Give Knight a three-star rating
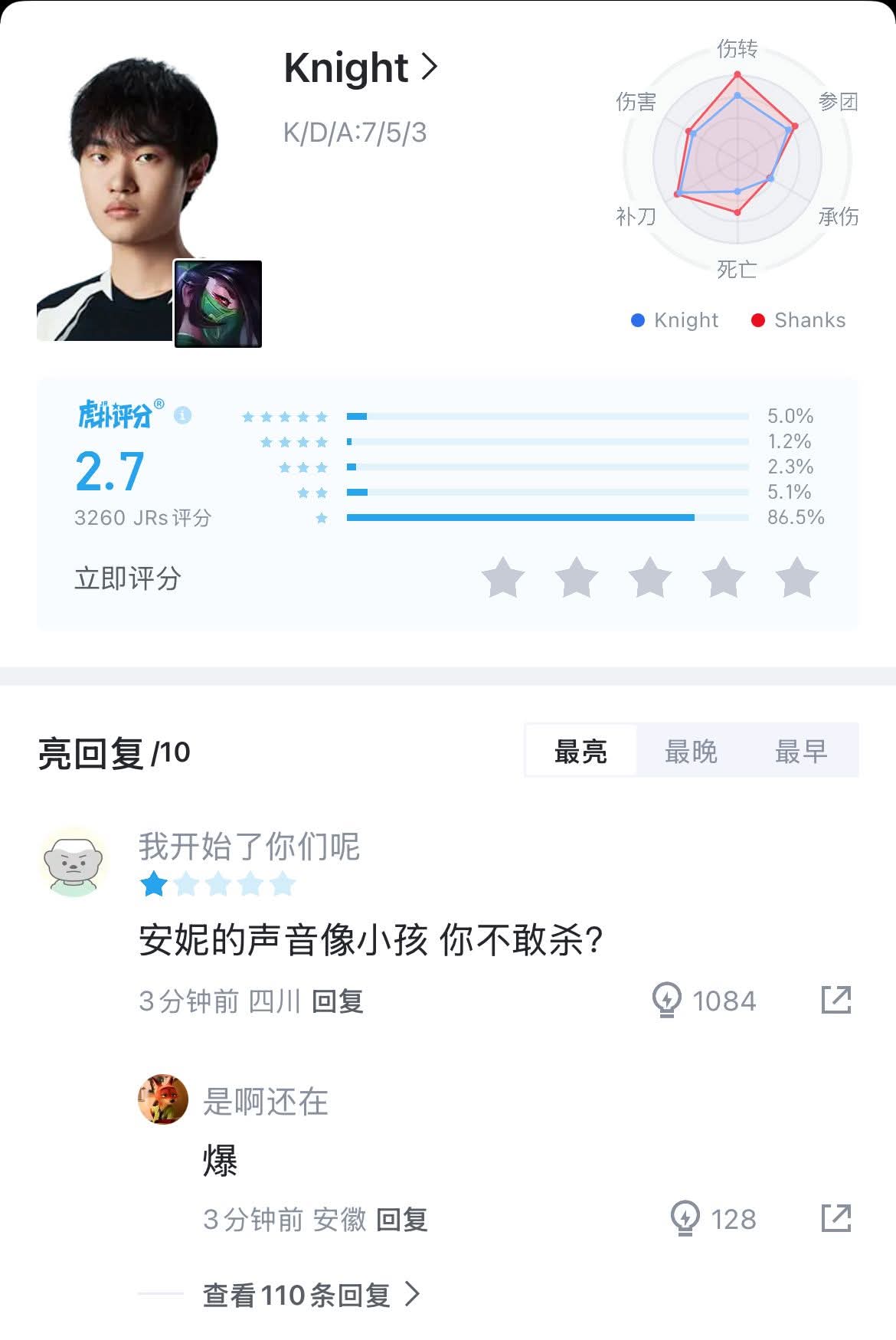This screenshot has width=896, height=1340. (x=649, y=578)
